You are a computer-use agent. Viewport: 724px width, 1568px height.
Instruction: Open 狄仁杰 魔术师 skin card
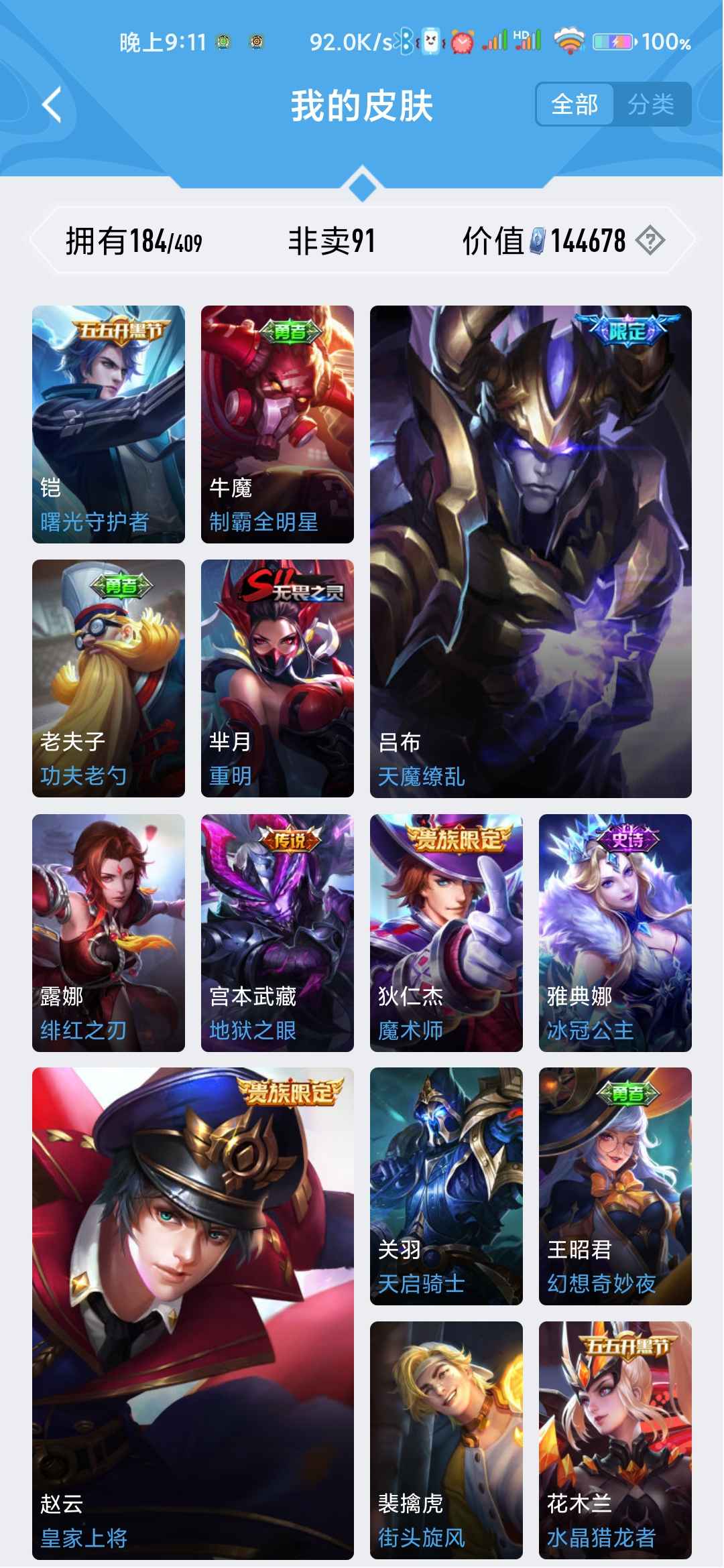pos(446,932)
